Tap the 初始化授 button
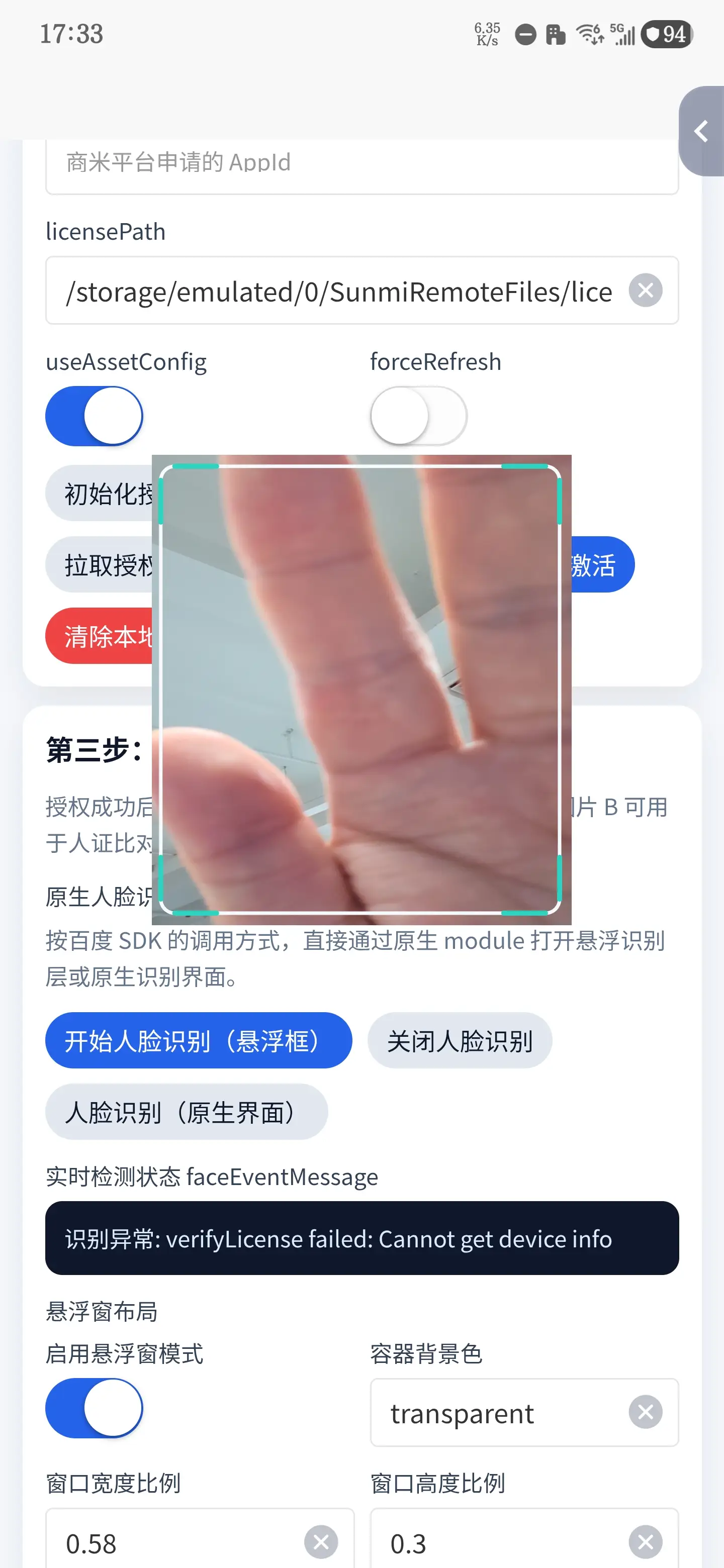Screen dimensions: 724x1568 101,494
